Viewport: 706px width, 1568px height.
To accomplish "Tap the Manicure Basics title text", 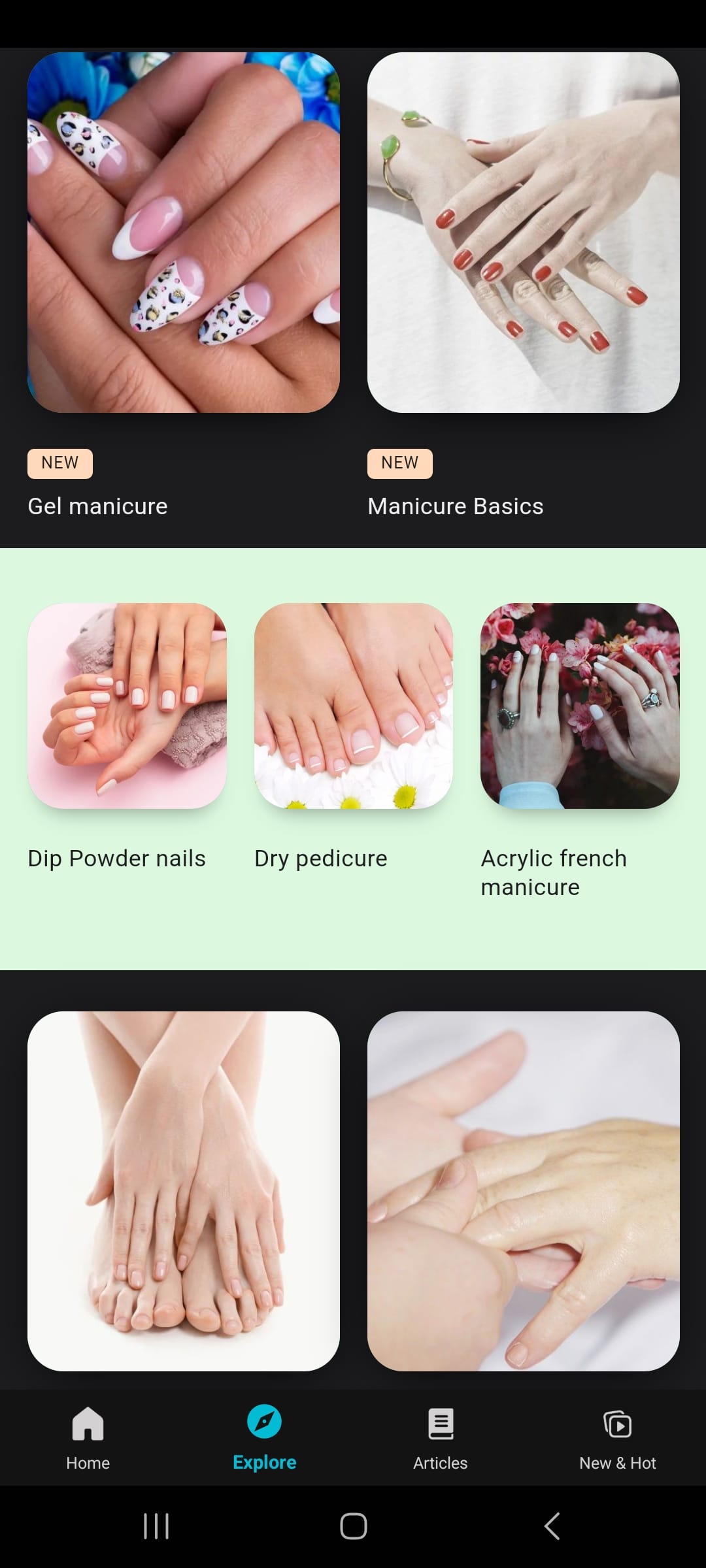I will [455, 506].
